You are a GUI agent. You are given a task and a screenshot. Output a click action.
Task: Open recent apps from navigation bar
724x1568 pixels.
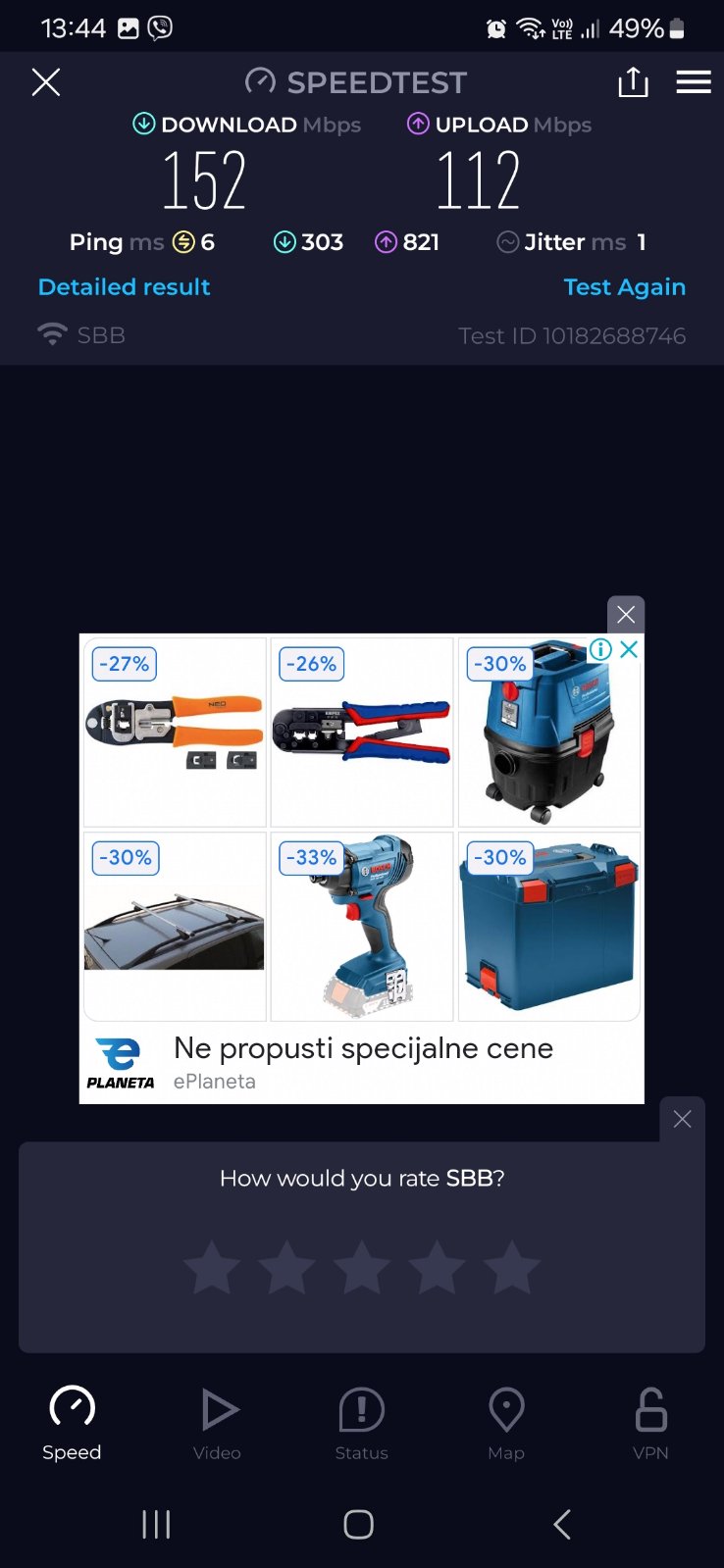(156, 1524)
